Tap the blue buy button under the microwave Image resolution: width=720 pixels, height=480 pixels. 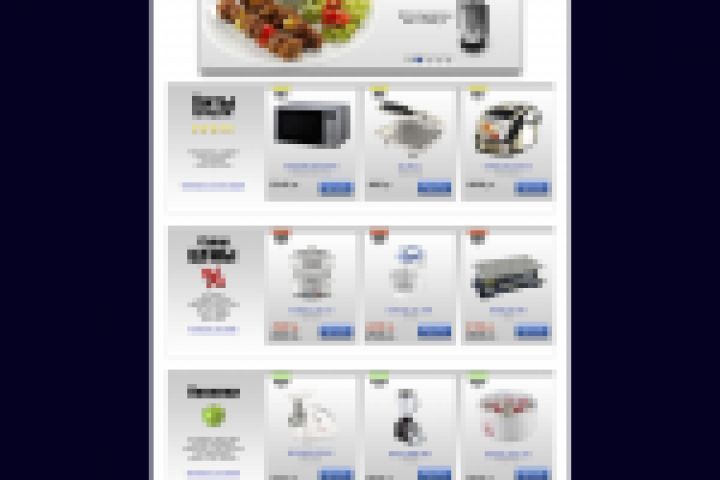(335, 188)
